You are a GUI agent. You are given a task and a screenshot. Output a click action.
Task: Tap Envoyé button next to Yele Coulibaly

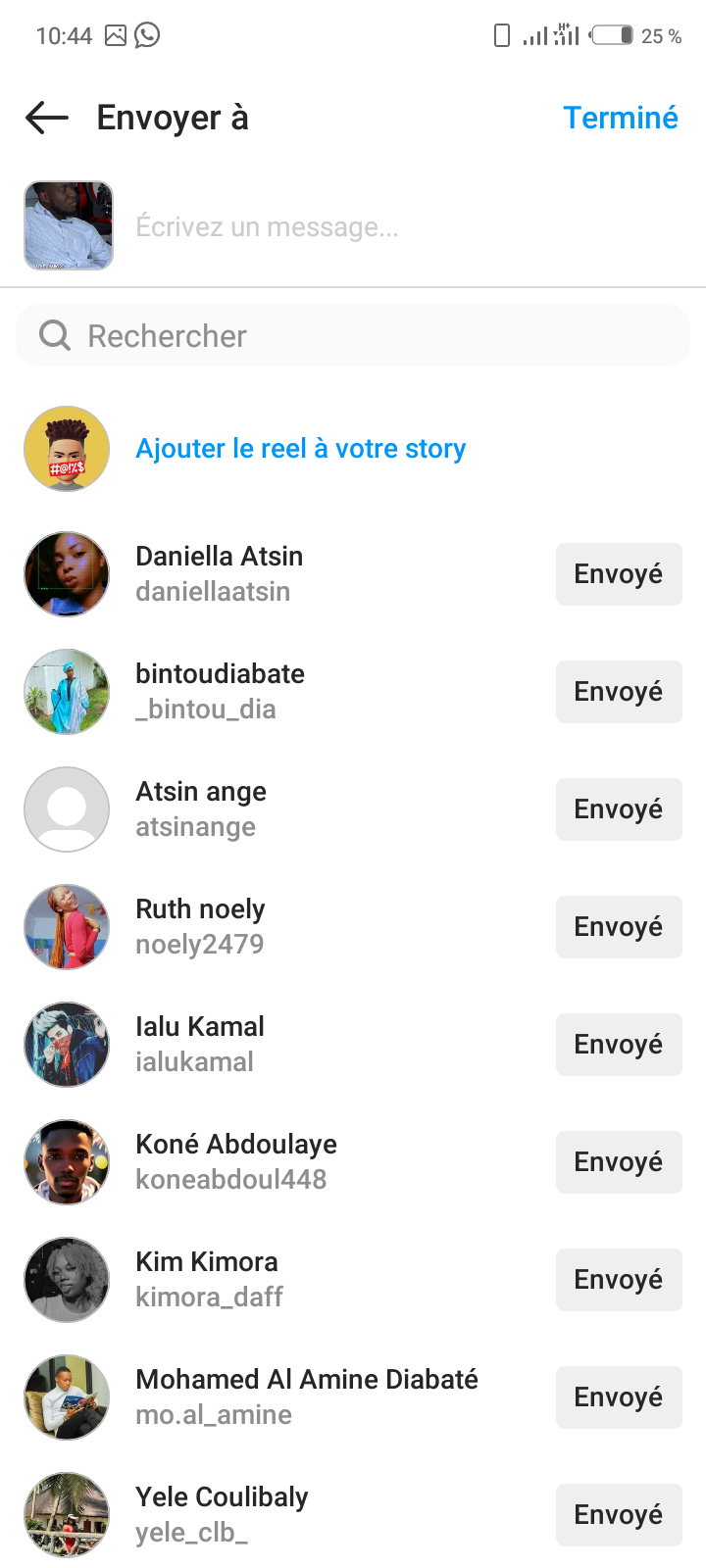619,1515
